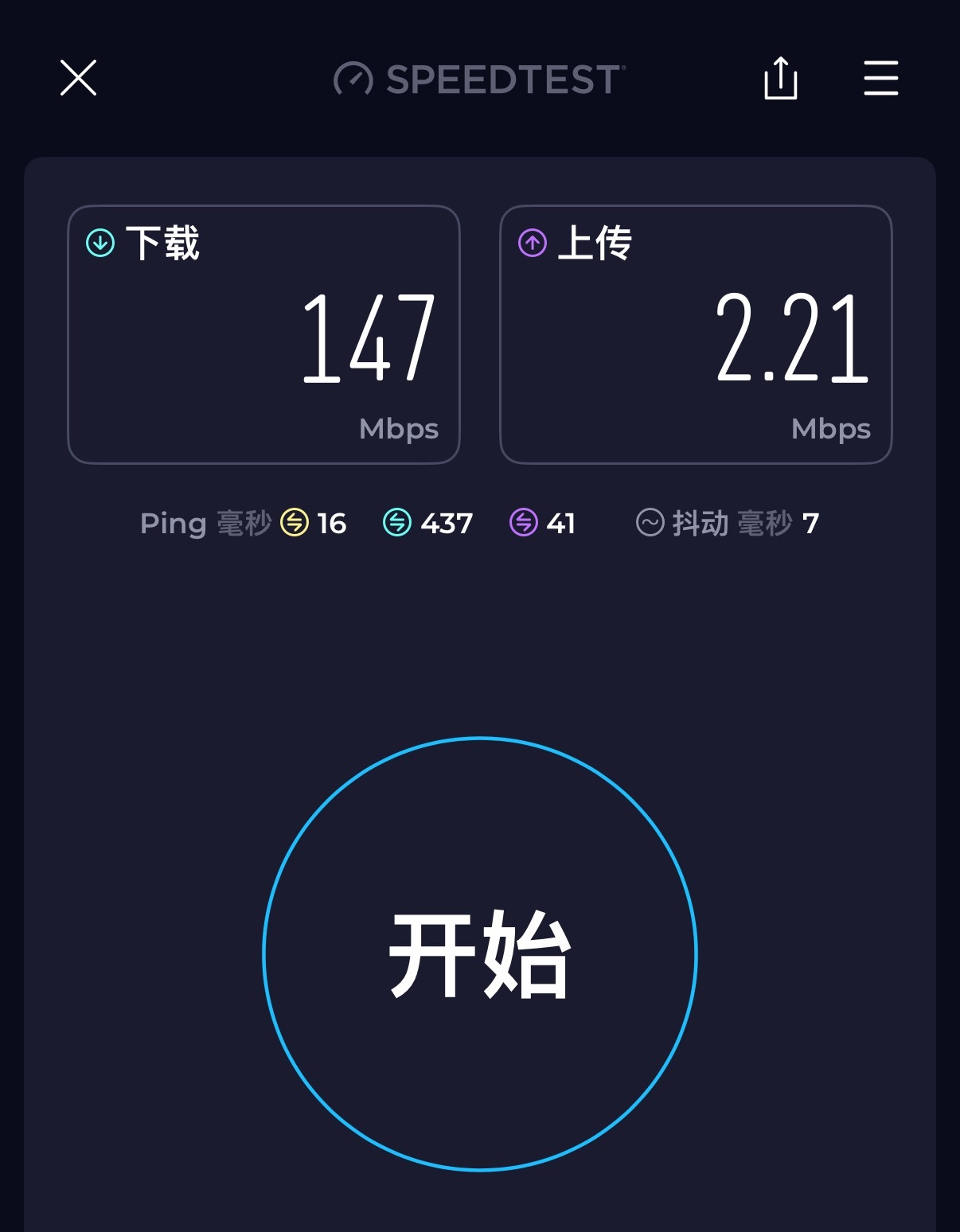
Task: Click the purple upload latency icon
Action: tap(522, 523)
